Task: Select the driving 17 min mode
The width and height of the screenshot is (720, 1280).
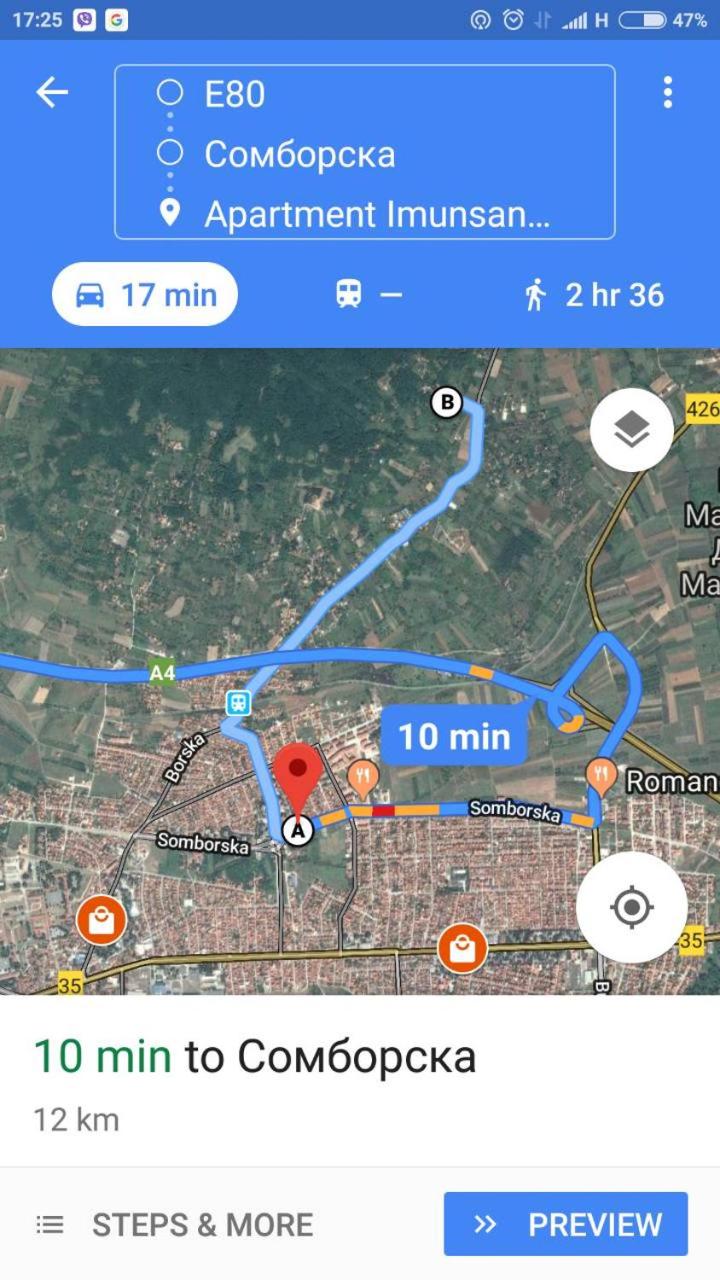Action: pyautogui.click(x=145, y=294)
